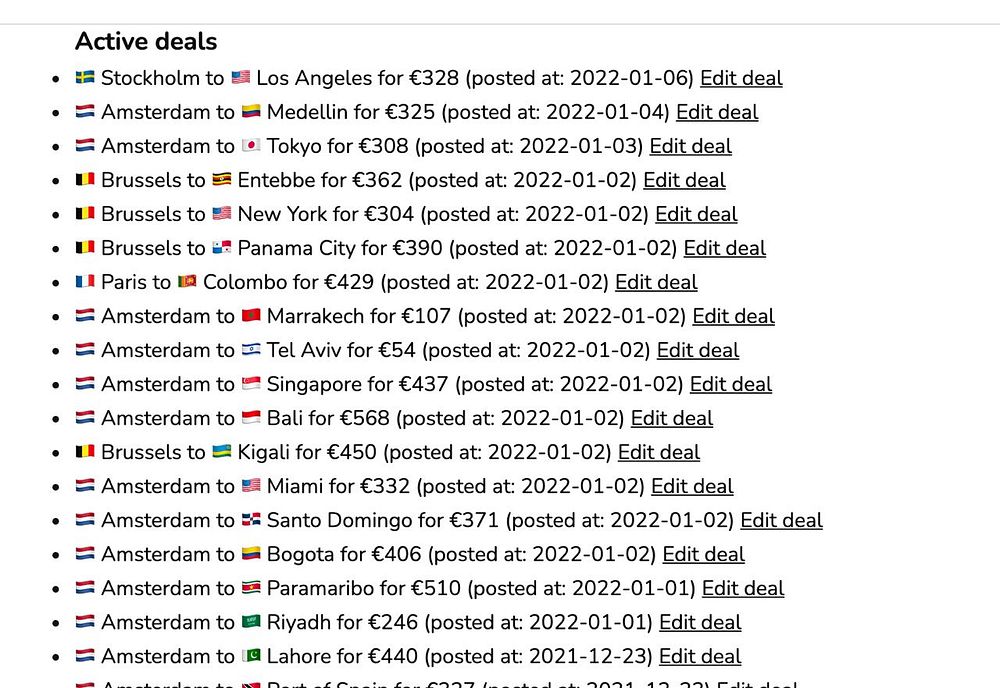Edit the Brussels to New York deal
This screenshot has width=1000, height=688.
[696, 214]
